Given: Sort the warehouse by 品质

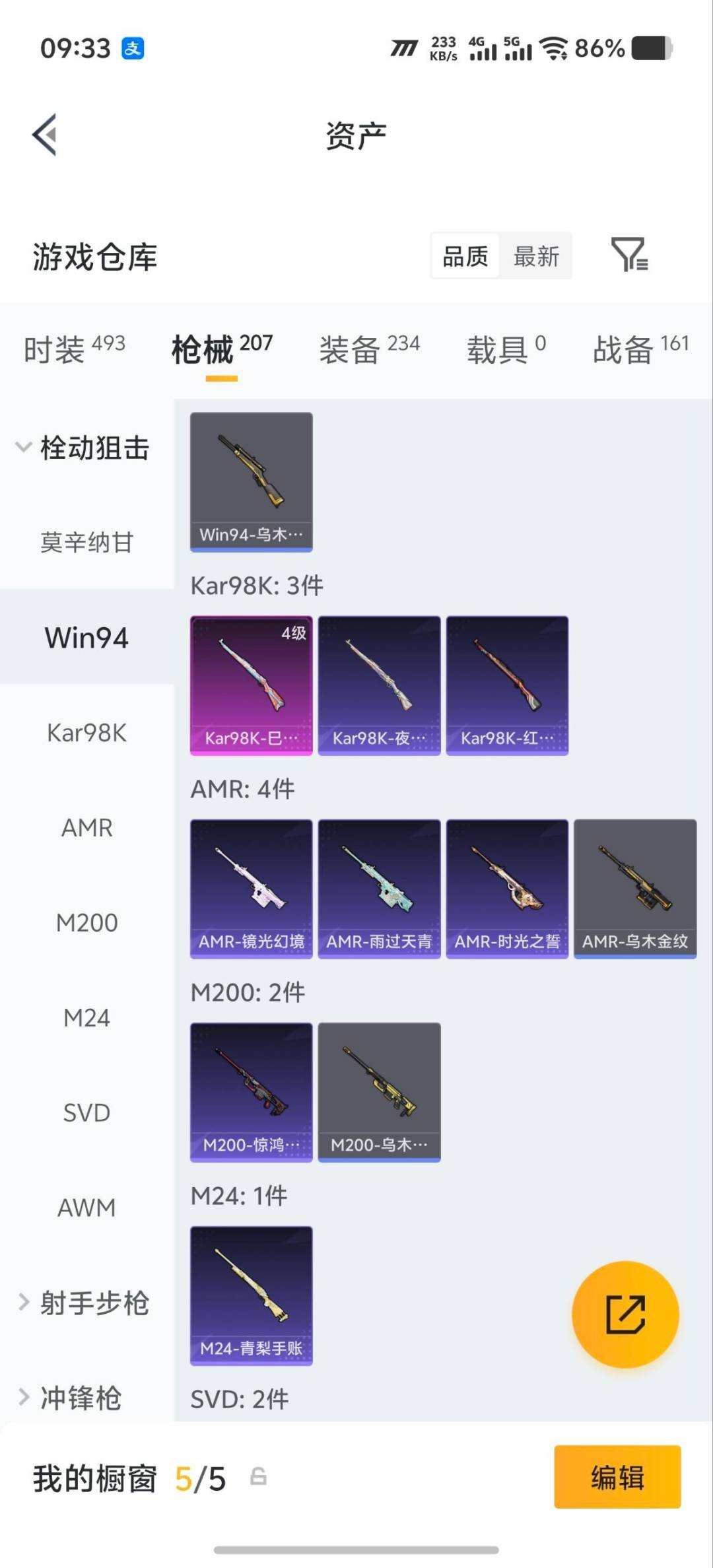Looking at the screenshot, I should 465,256.
